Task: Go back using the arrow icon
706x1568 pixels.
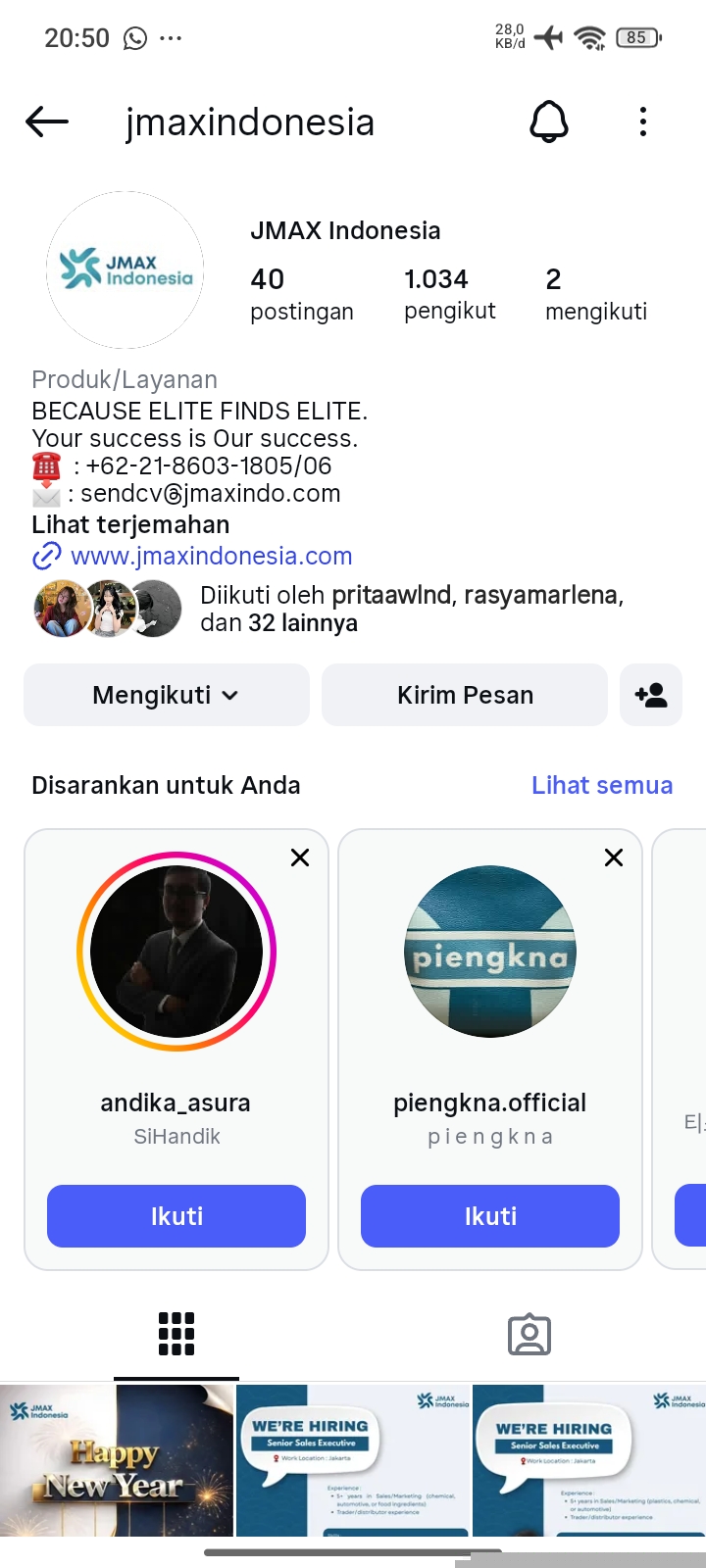Action: (x=47, y=122)
